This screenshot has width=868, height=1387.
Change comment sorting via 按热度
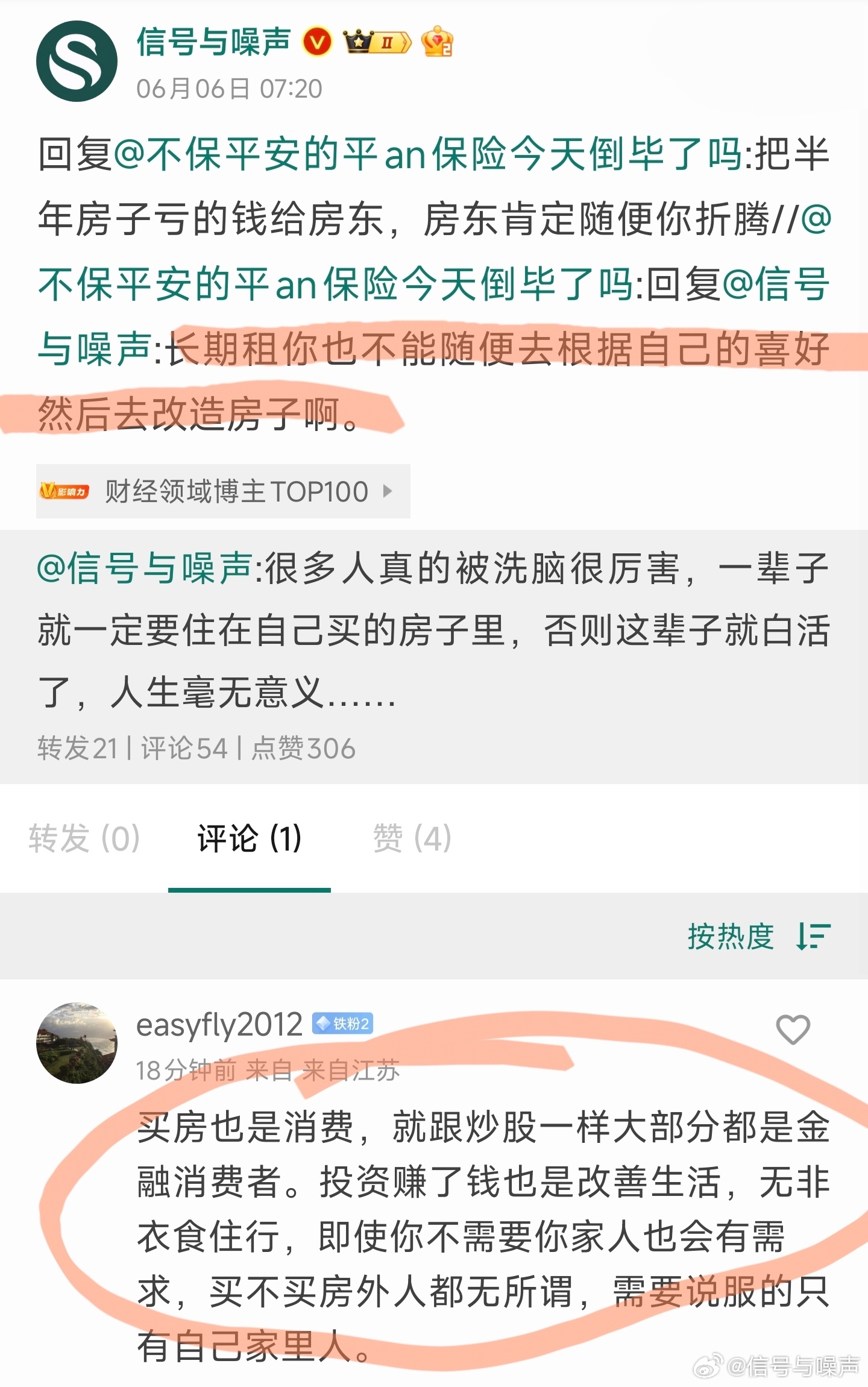pos(758,937)
